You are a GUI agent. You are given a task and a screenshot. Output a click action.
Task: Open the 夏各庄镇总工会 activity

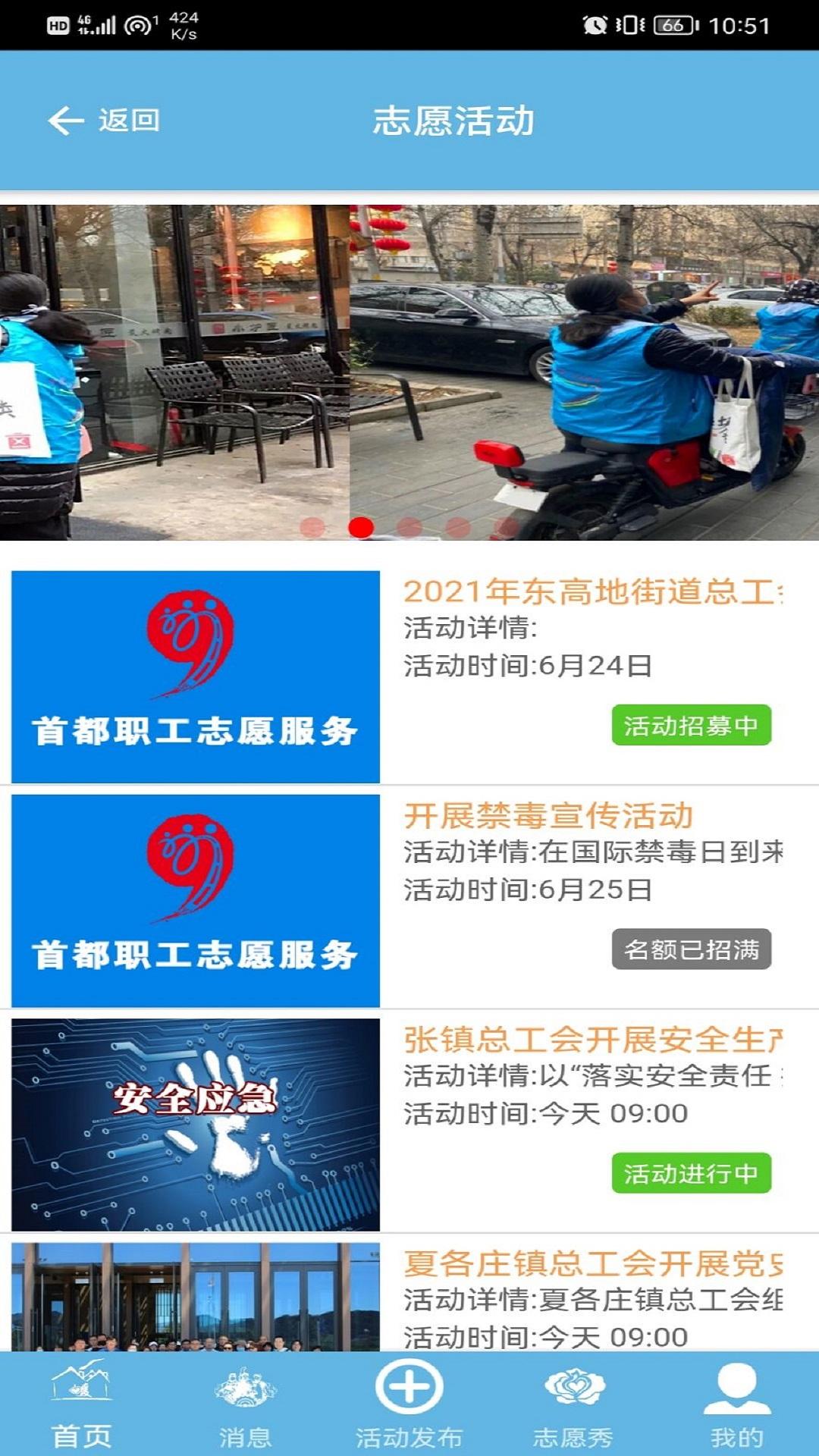tap(591, 1264)
